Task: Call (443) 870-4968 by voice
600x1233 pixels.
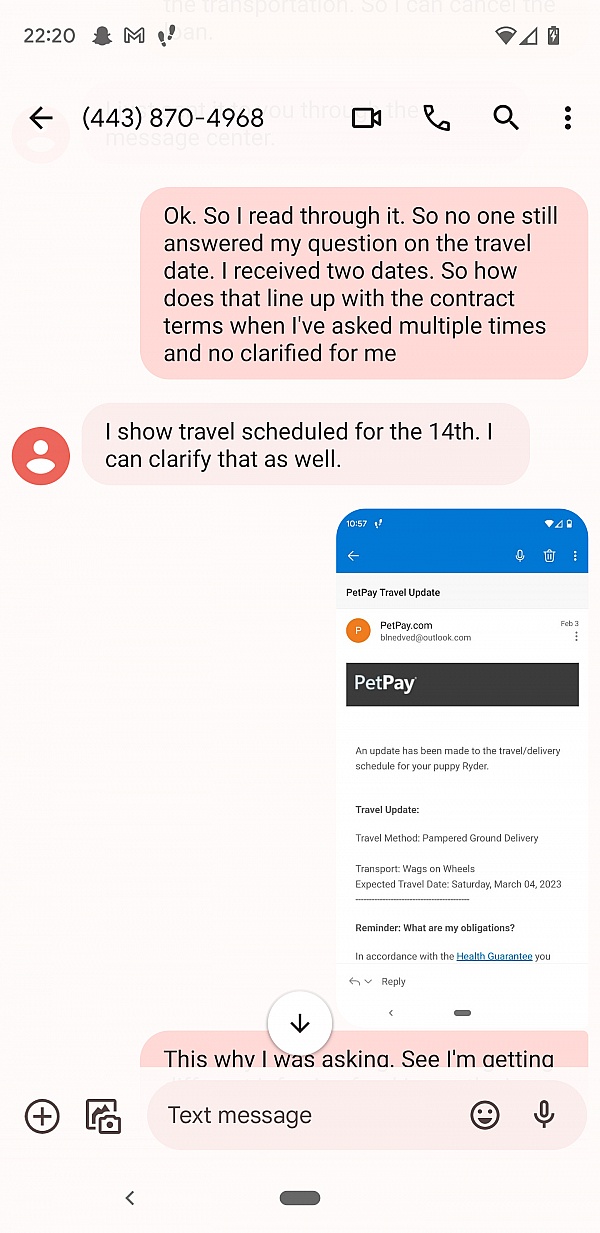Action: point(437,118)
